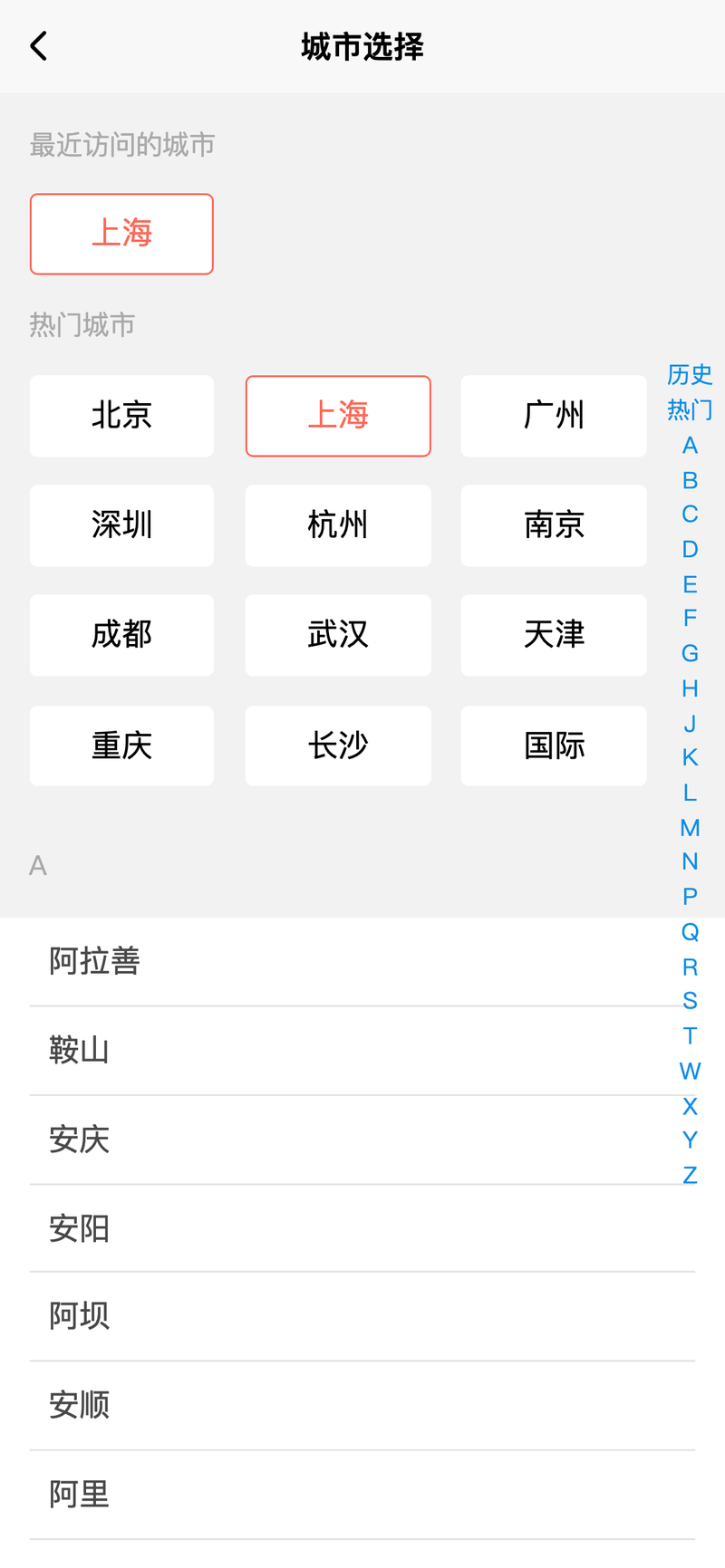Viewport: 725px width, 1568px height.
Task: Pick 武汉 in hot cities
Action: pyautogui.click(x=338, y=635)
